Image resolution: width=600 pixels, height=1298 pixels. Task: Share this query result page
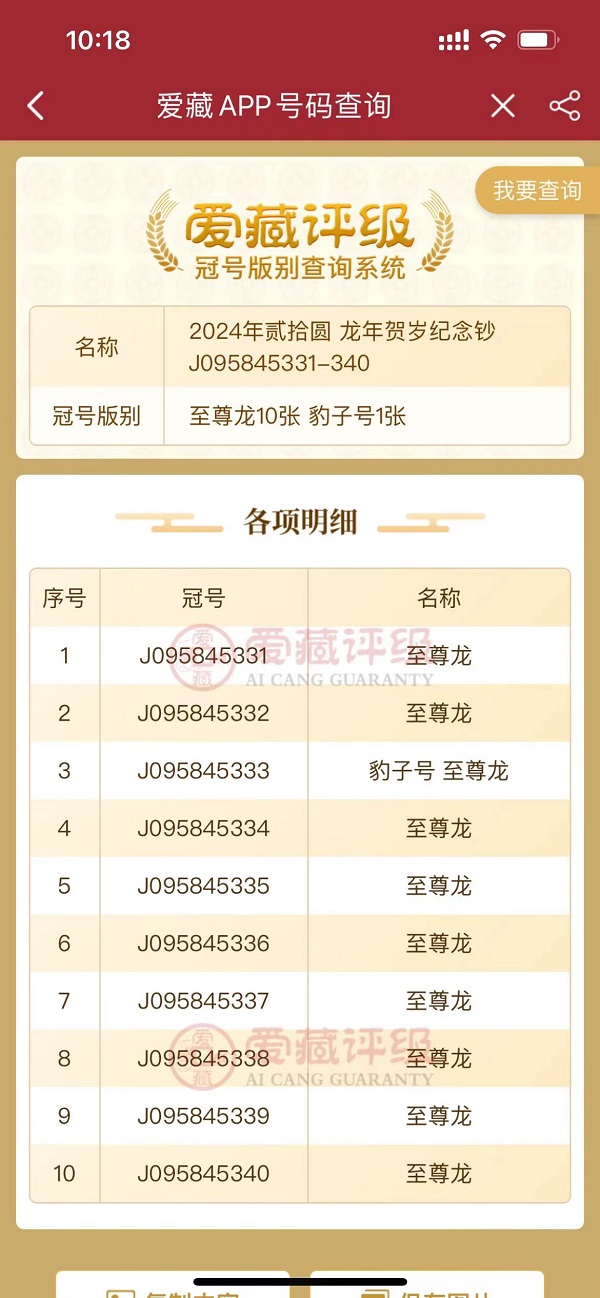click(x=565, y=106)
